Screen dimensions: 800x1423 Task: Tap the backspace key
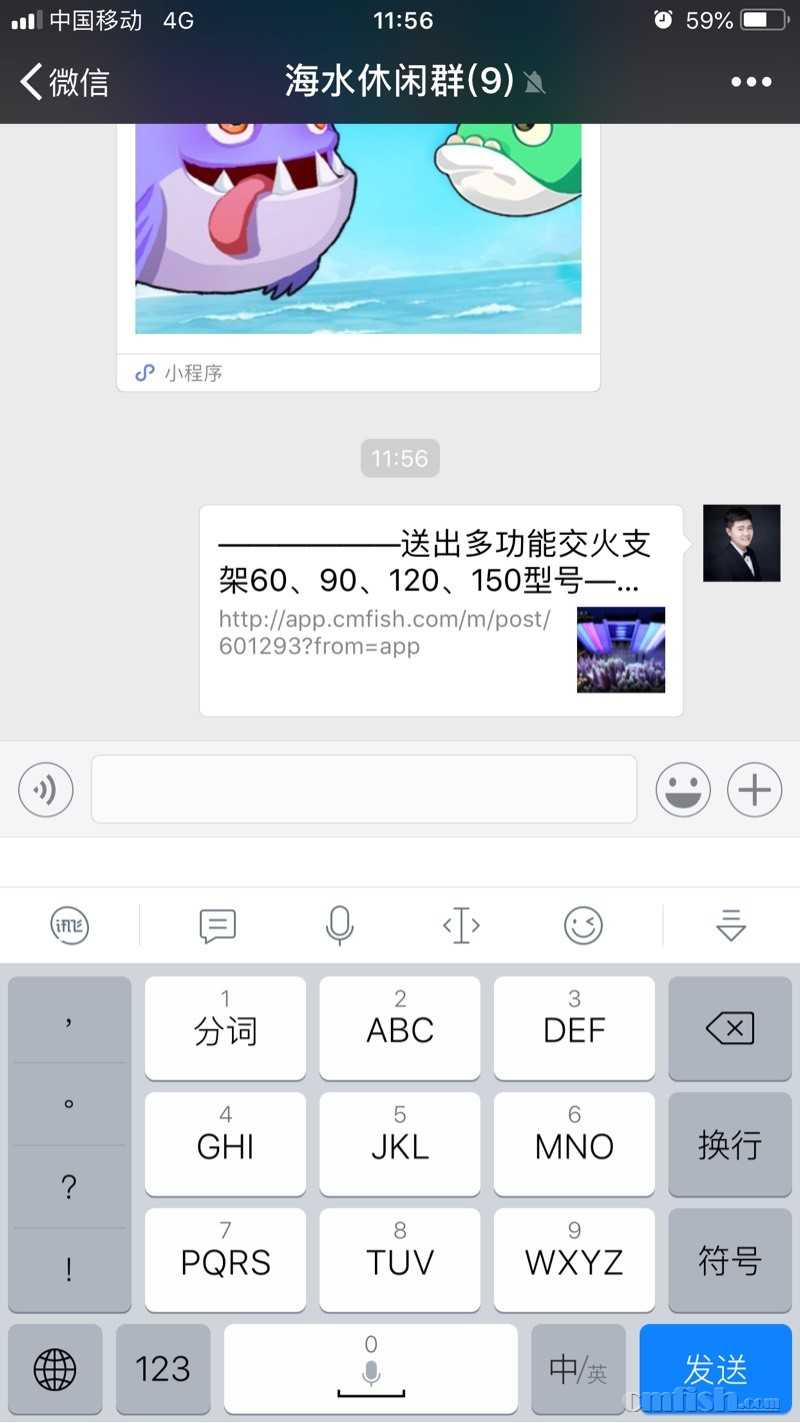tap(730, 1028)
